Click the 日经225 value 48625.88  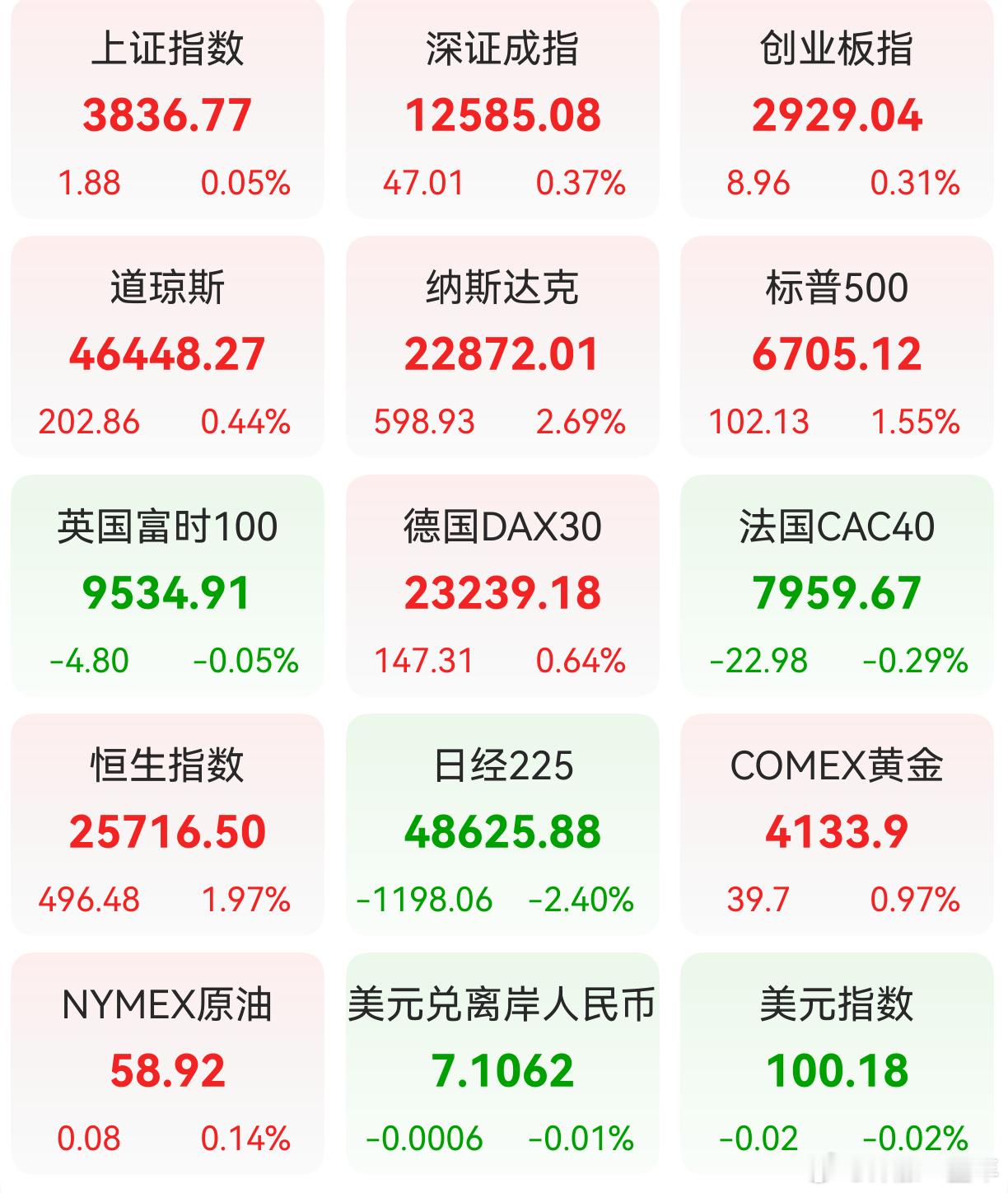[502, 832]
